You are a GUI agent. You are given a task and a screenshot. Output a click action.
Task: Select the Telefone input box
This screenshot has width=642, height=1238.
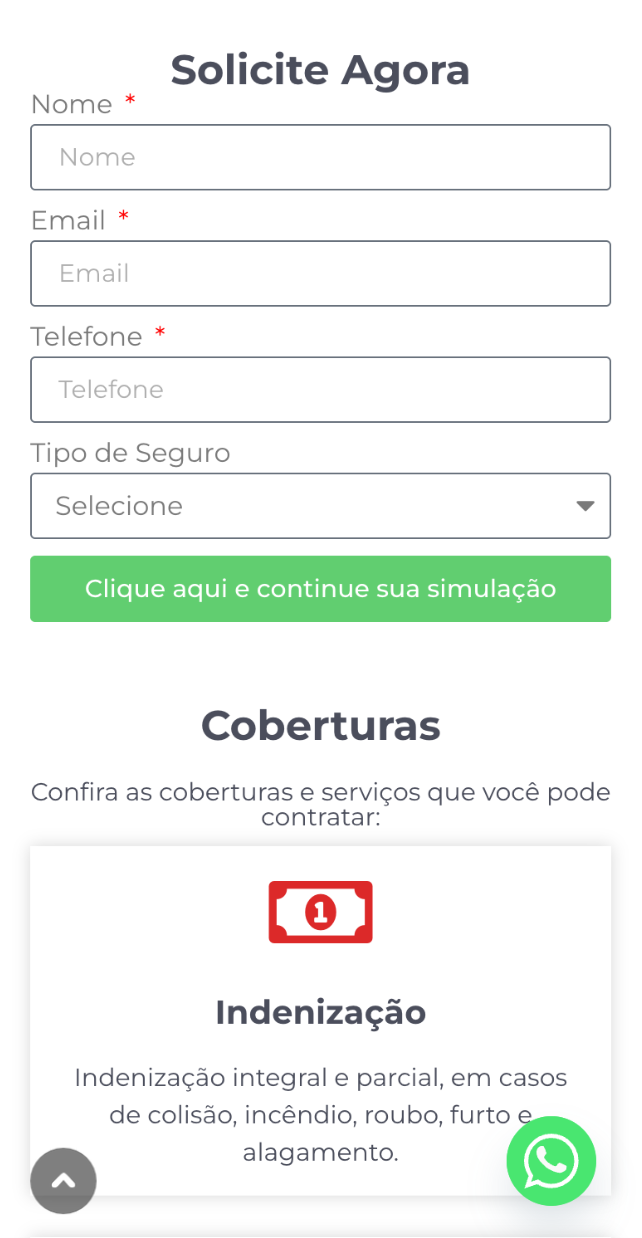[320, 389]
